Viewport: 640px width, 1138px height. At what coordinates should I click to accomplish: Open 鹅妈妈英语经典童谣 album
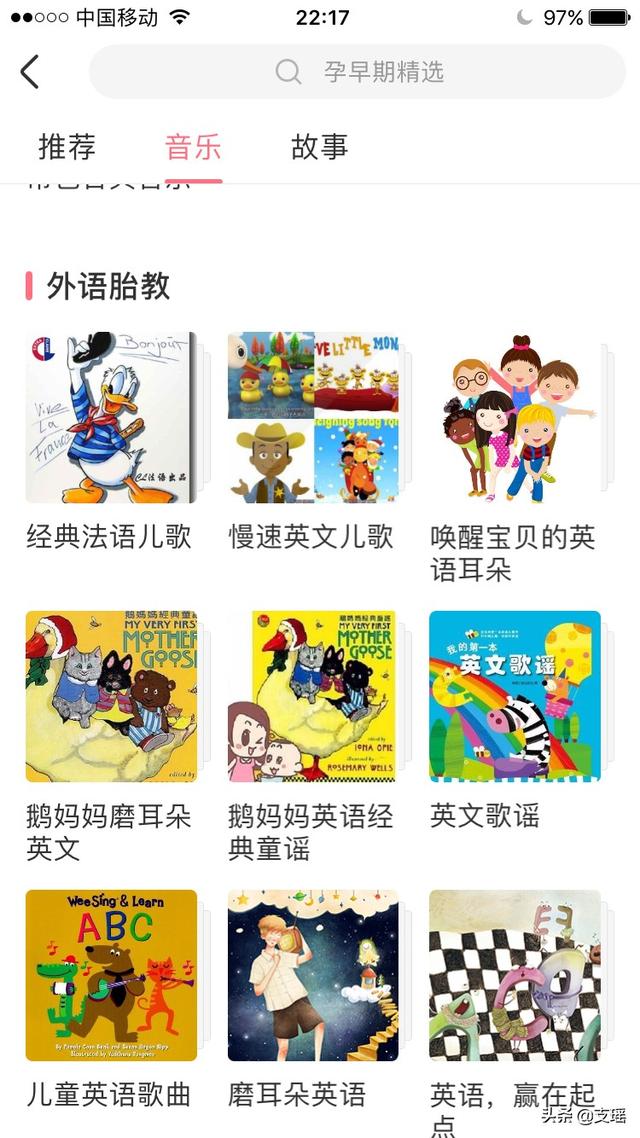click(x=313, y=696)
